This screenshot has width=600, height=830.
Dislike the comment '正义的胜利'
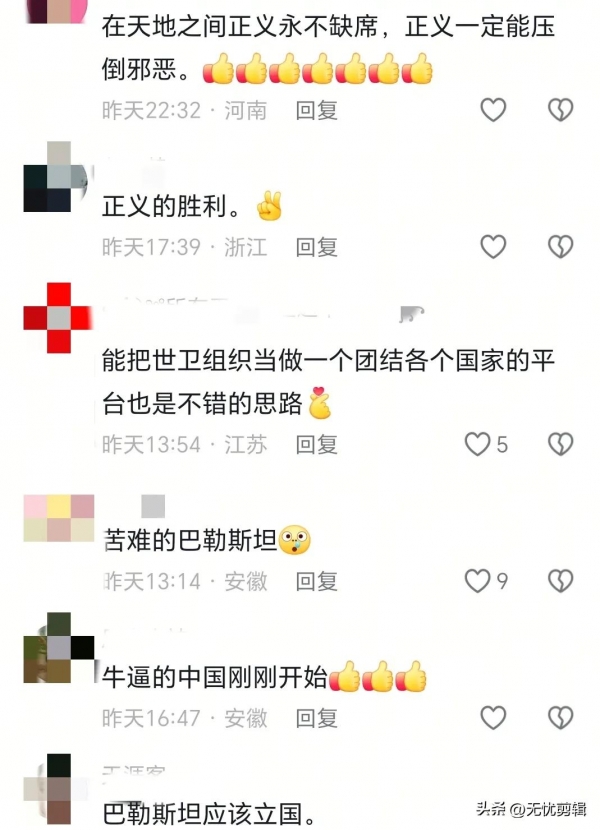pos(561,246)
